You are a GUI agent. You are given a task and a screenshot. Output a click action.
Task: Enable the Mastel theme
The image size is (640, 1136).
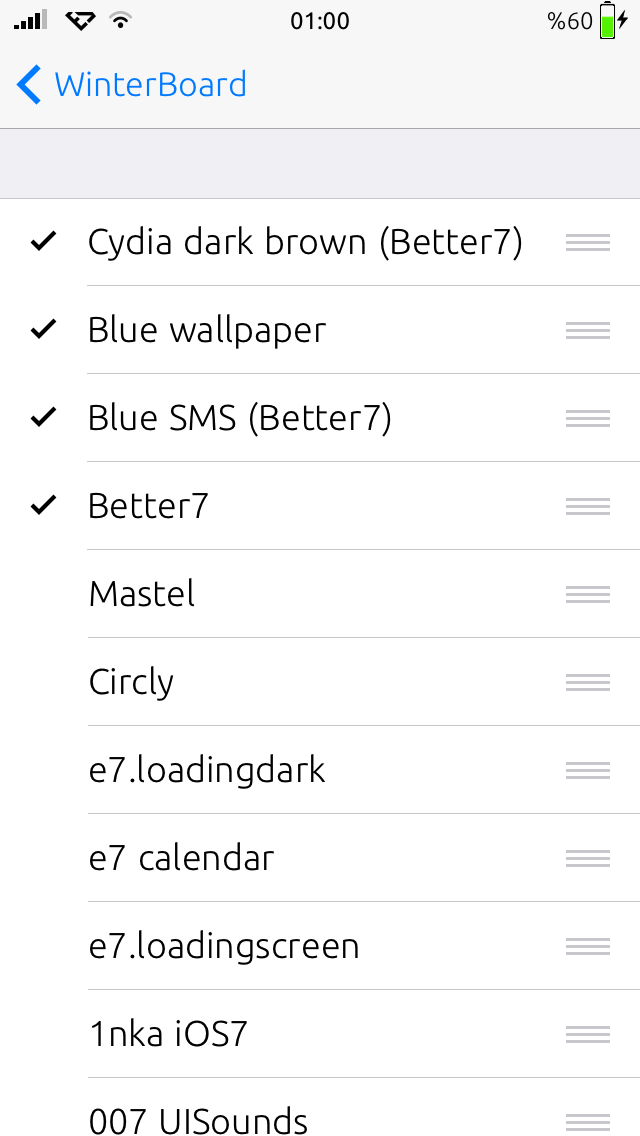[320, 594]
